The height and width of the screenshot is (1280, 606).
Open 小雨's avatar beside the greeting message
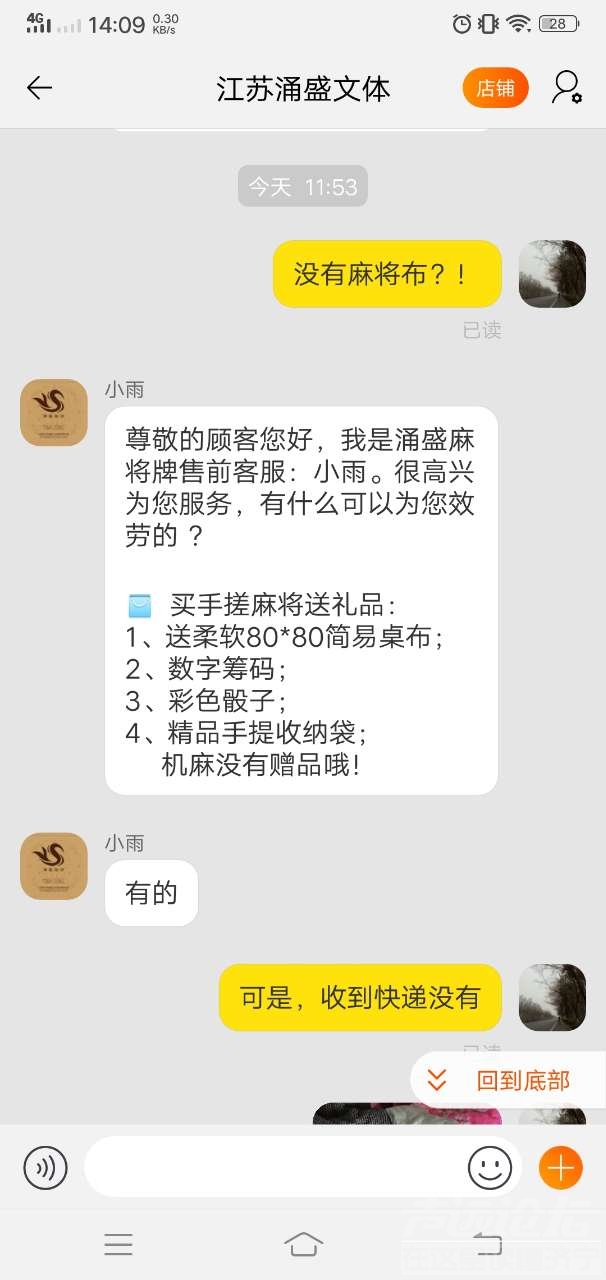click(54, 412)
